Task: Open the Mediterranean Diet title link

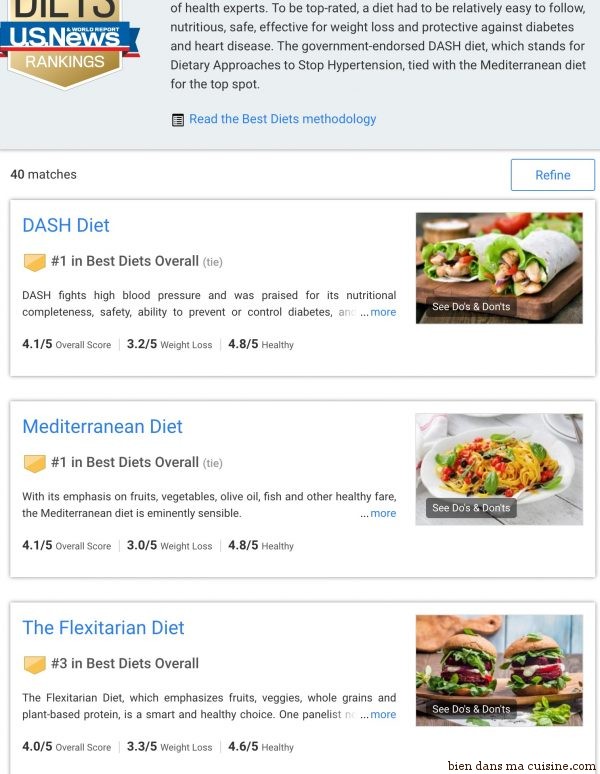Action: 102,427
